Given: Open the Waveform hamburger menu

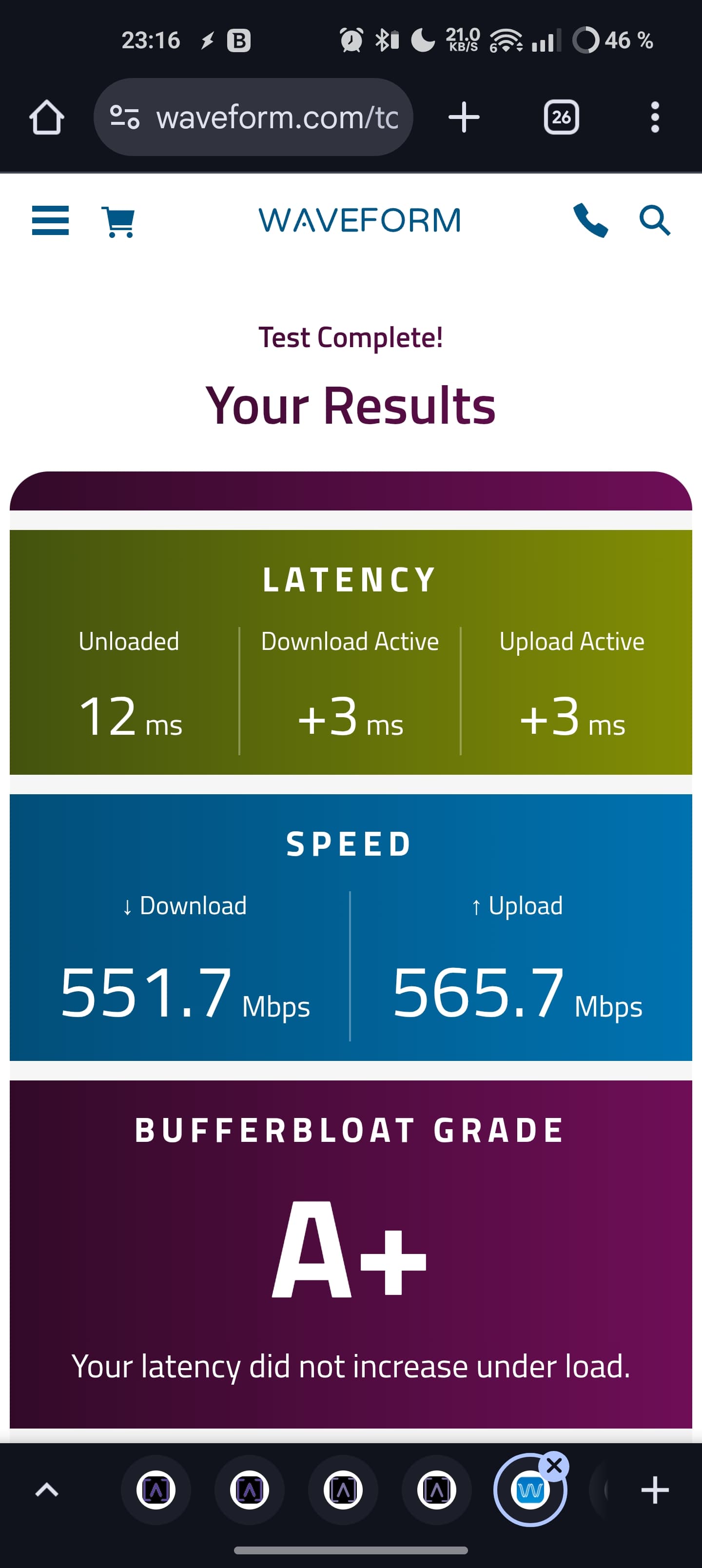Looking at the screenshot, I should [50, 220].
